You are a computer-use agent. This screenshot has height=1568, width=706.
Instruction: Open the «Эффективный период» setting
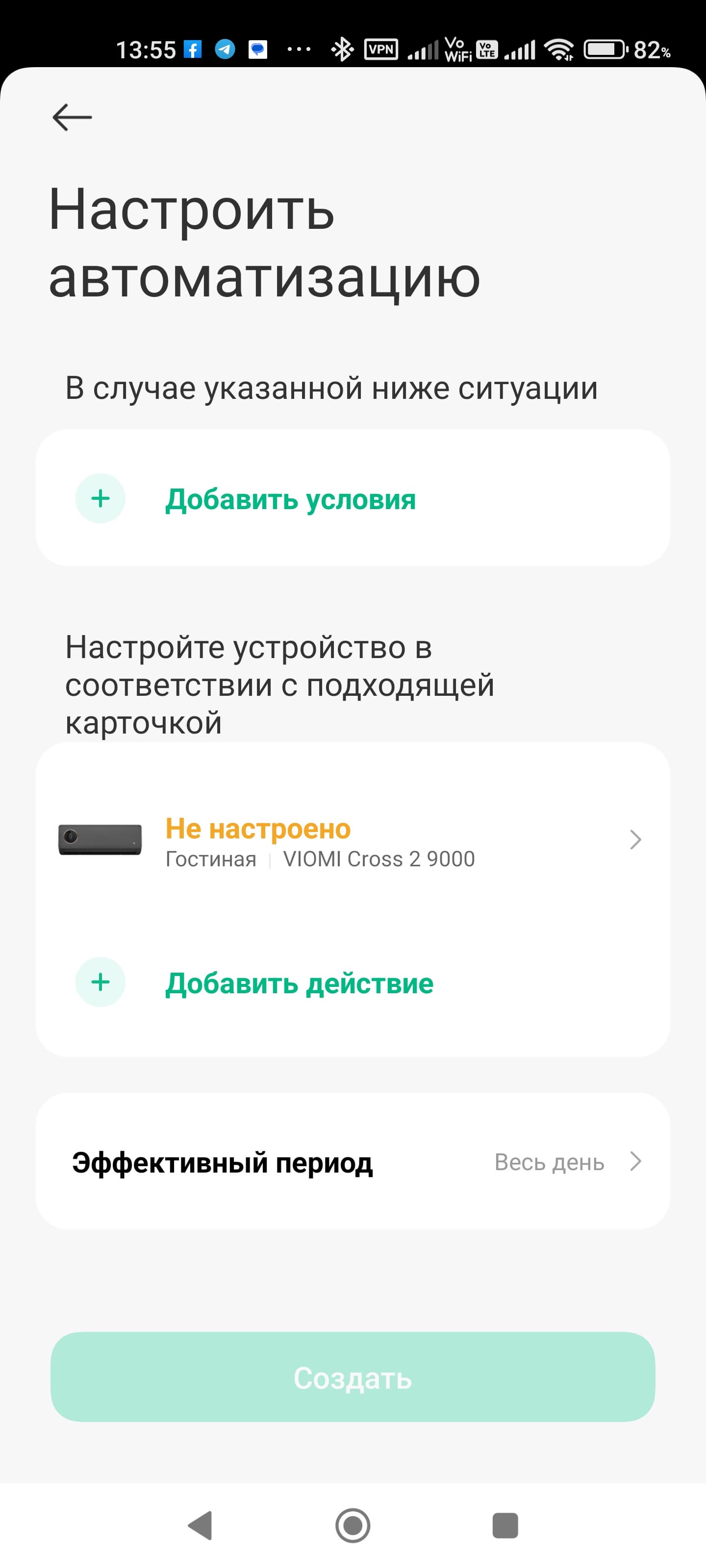pyautogui.click(x=352, y=1161)
